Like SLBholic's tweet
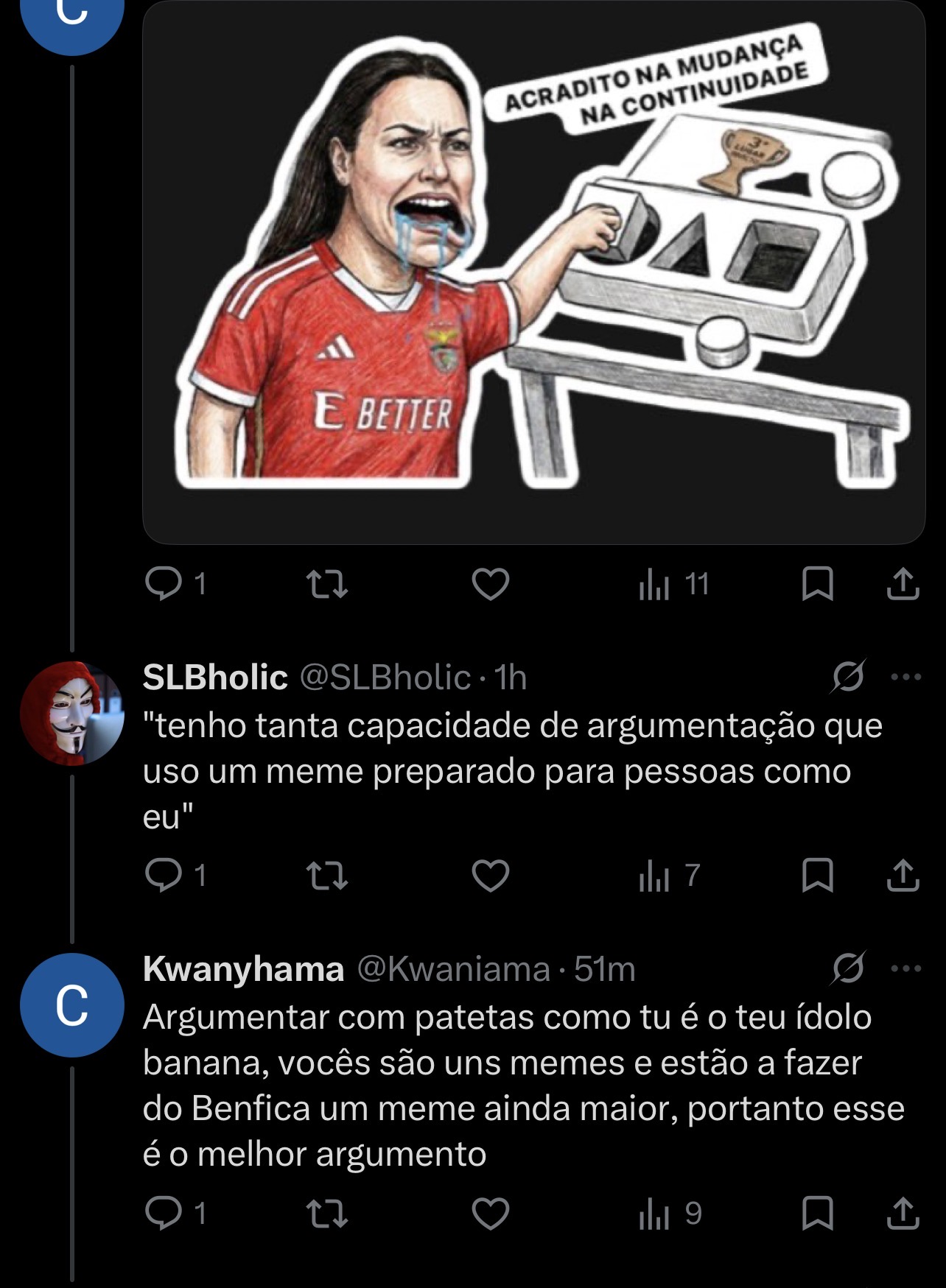The image size is (946, 1288). (491, 876)
